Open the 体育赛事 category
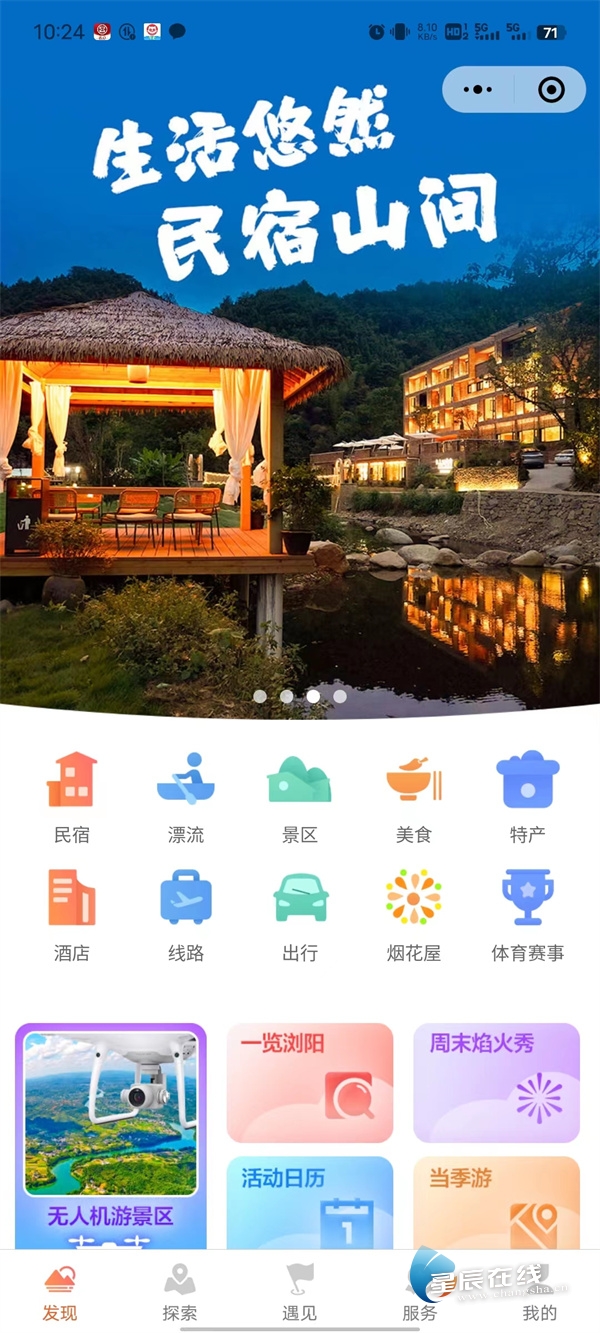Image resolution: width=600 pixels, height=1333 pixels. pyautogui.click(x=527, y=915)
